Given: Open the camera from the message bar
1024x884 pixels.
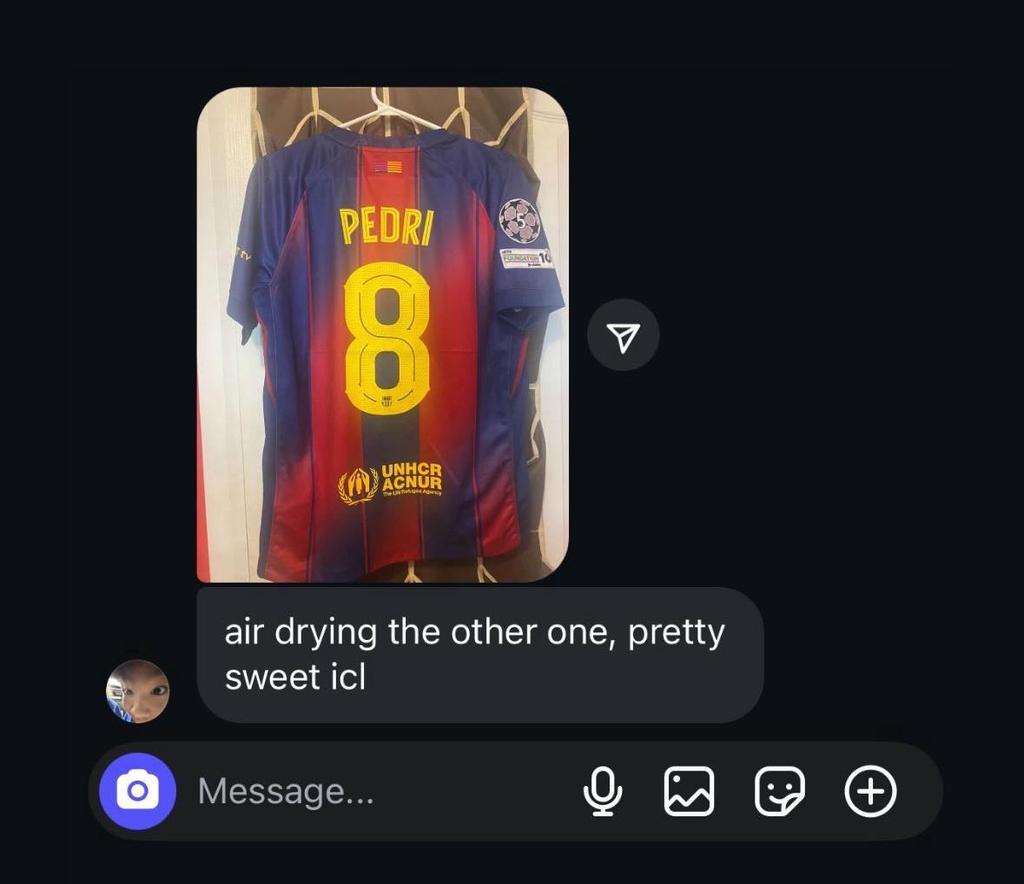Looking at the screenshot, I should 138,792.
